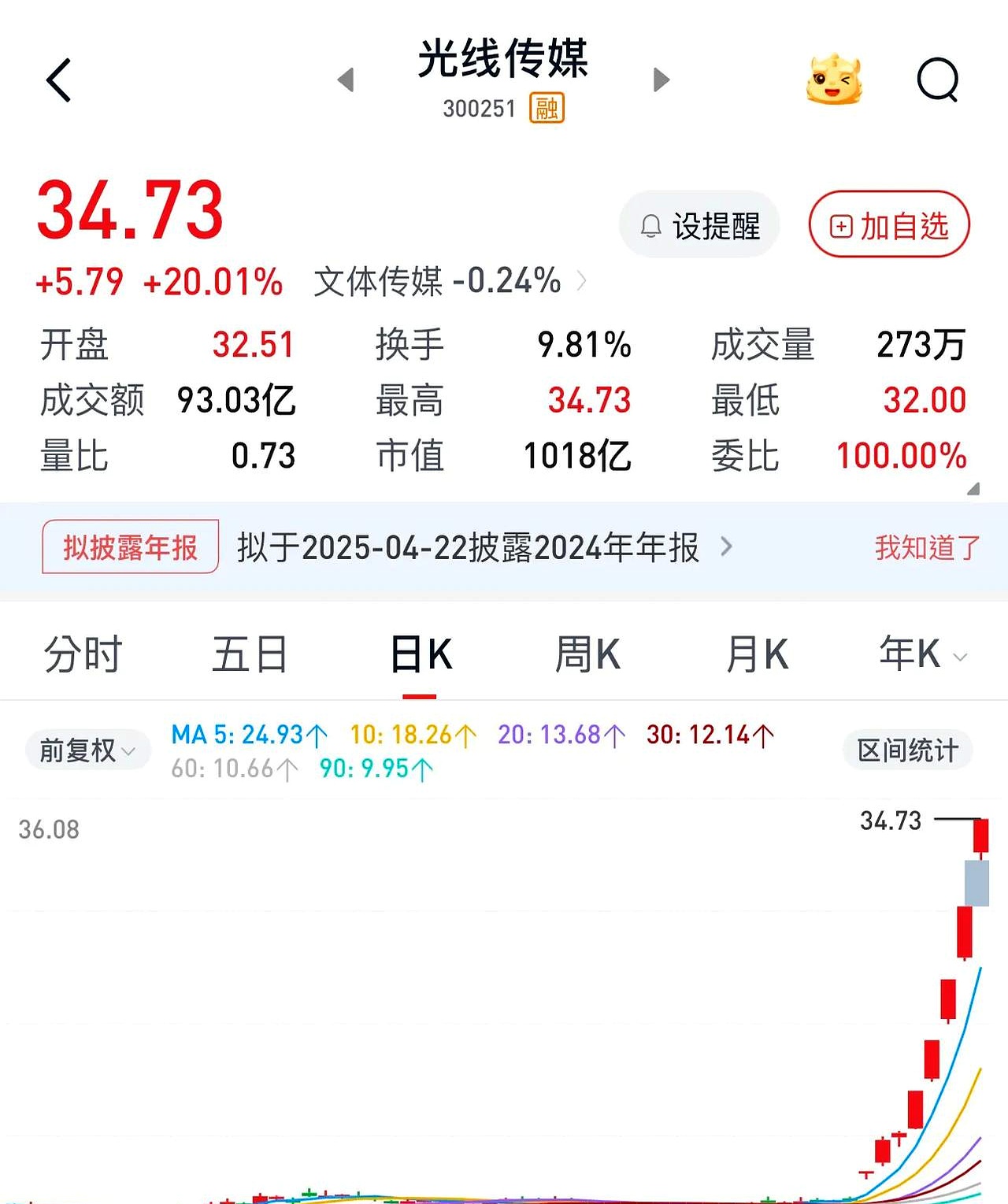
Task: Open 文体传媒 sector details via chevron
Action: (581, 281)
